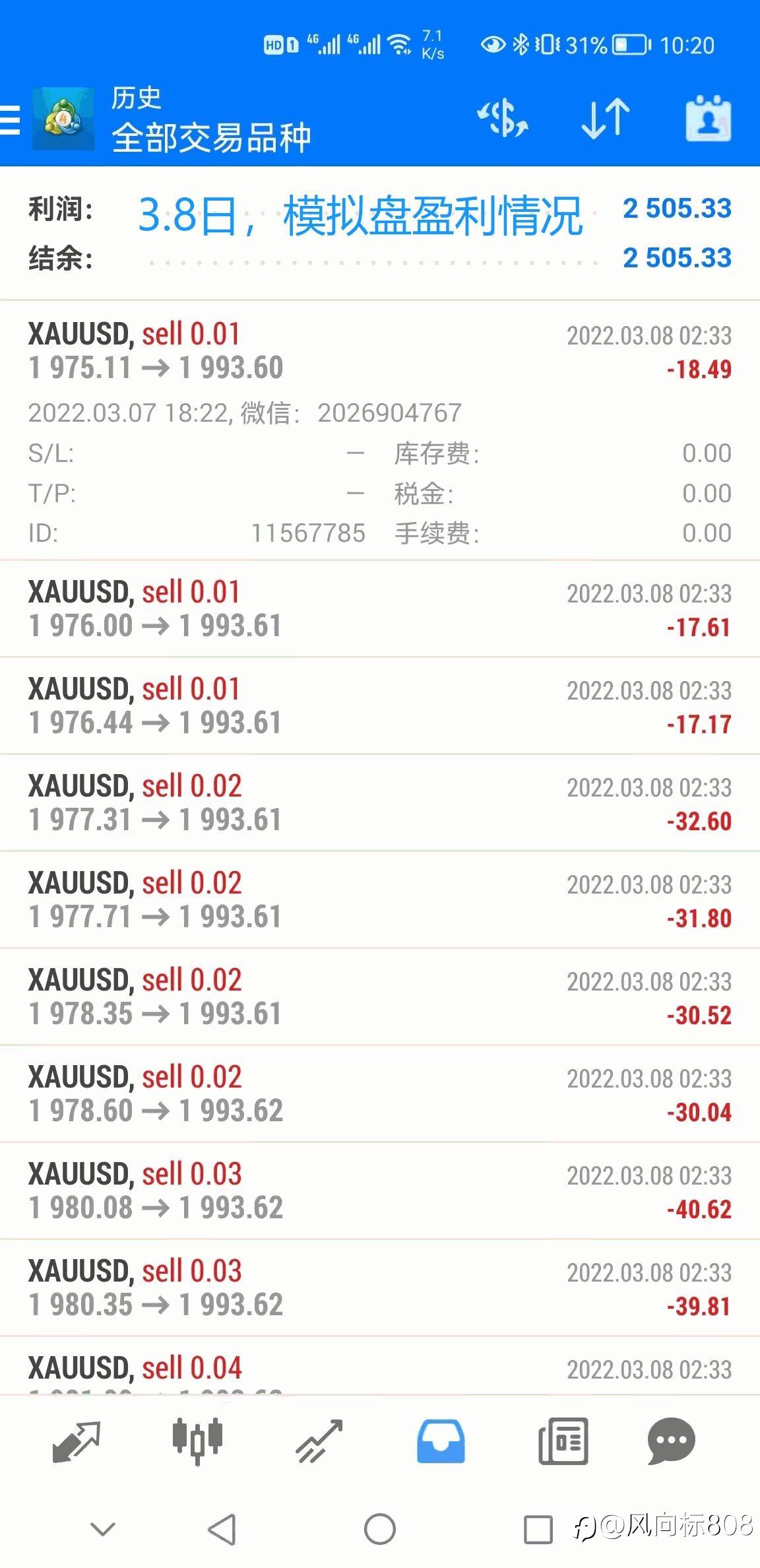Expand the trade opened at 1 976.00
Image resolution: width=760 pixels, height=1568 pixels.
(380, 608)
